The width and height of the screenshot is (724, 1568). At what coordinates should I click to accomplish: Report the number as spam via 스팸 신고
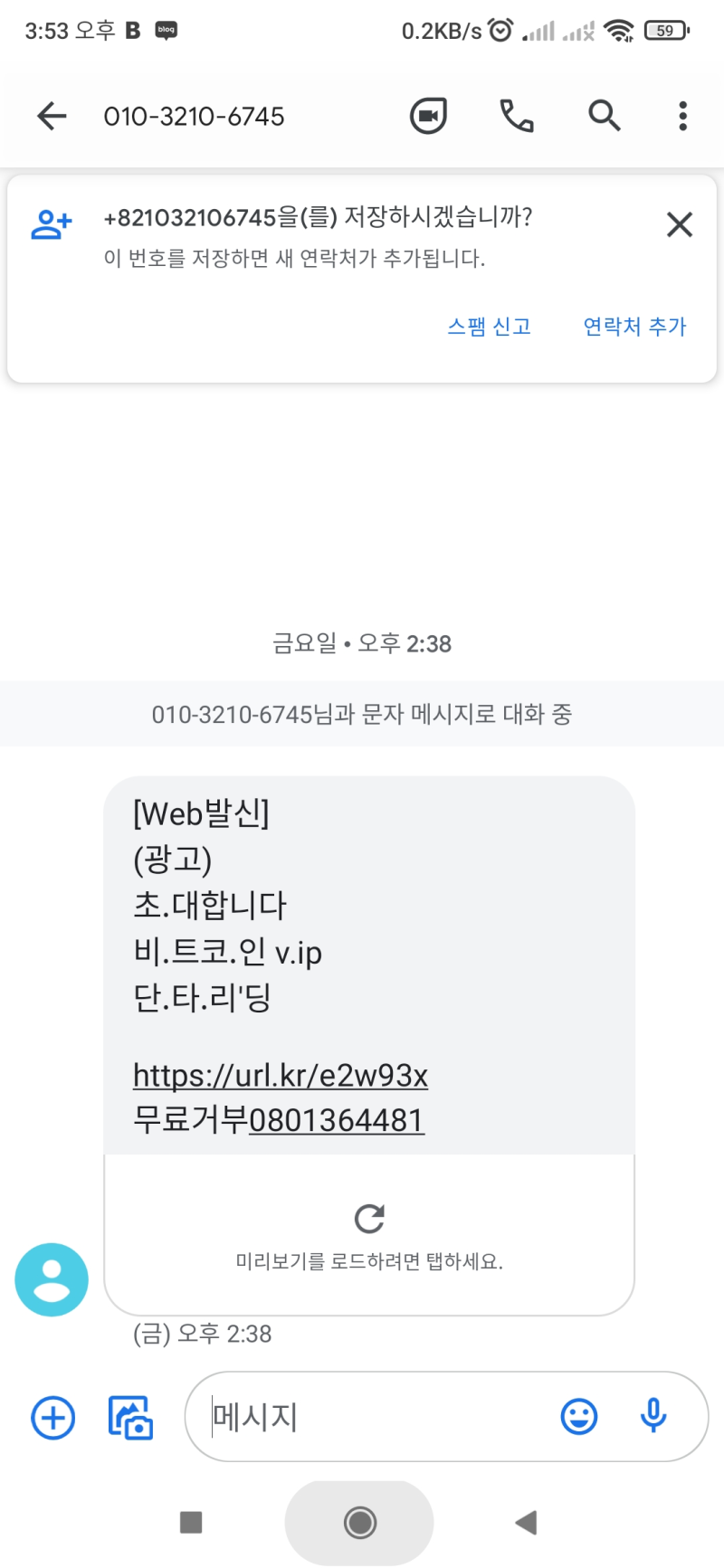pos(488,327)
